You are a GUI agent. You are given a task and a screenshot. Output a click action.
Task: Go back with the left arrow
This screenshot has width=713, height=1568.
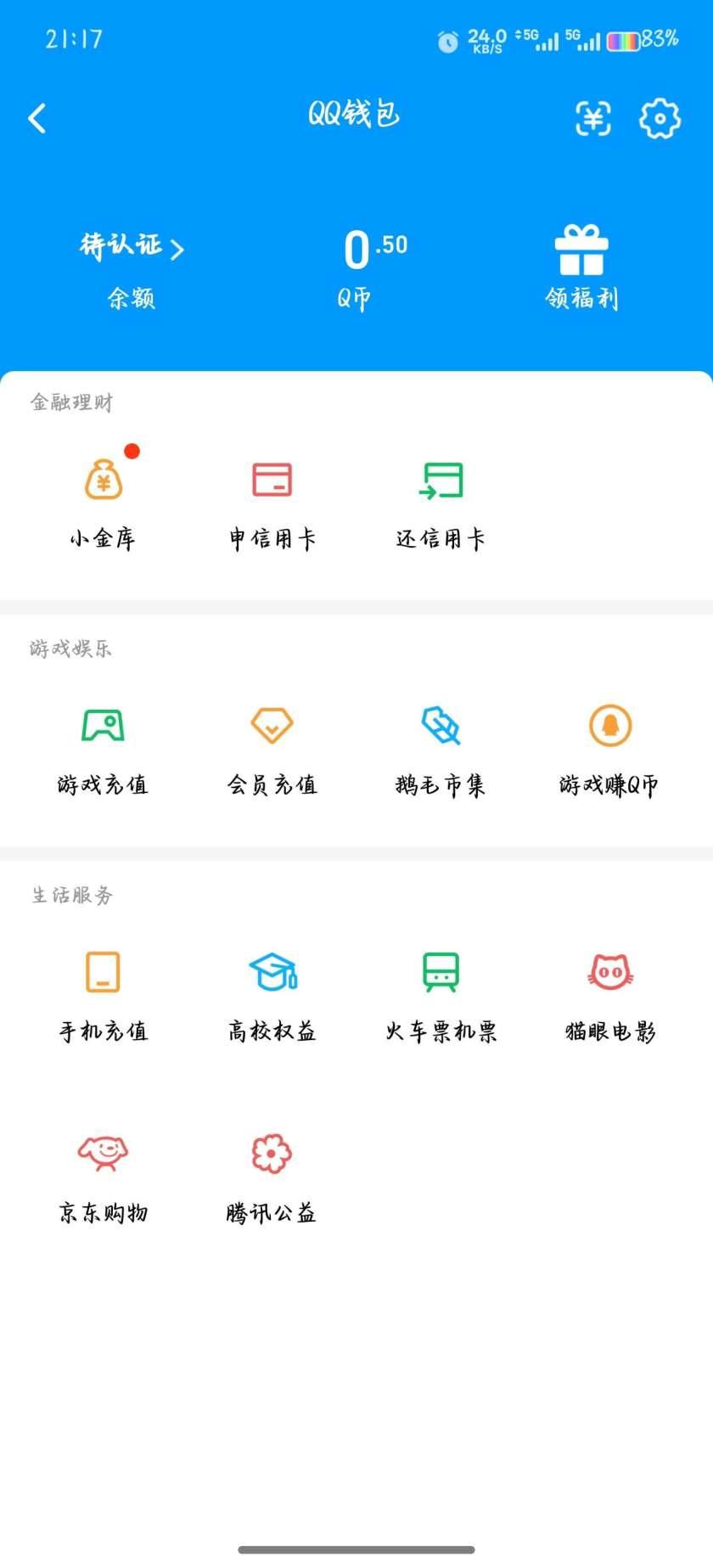pyautogui.click(x=36, y=118)
